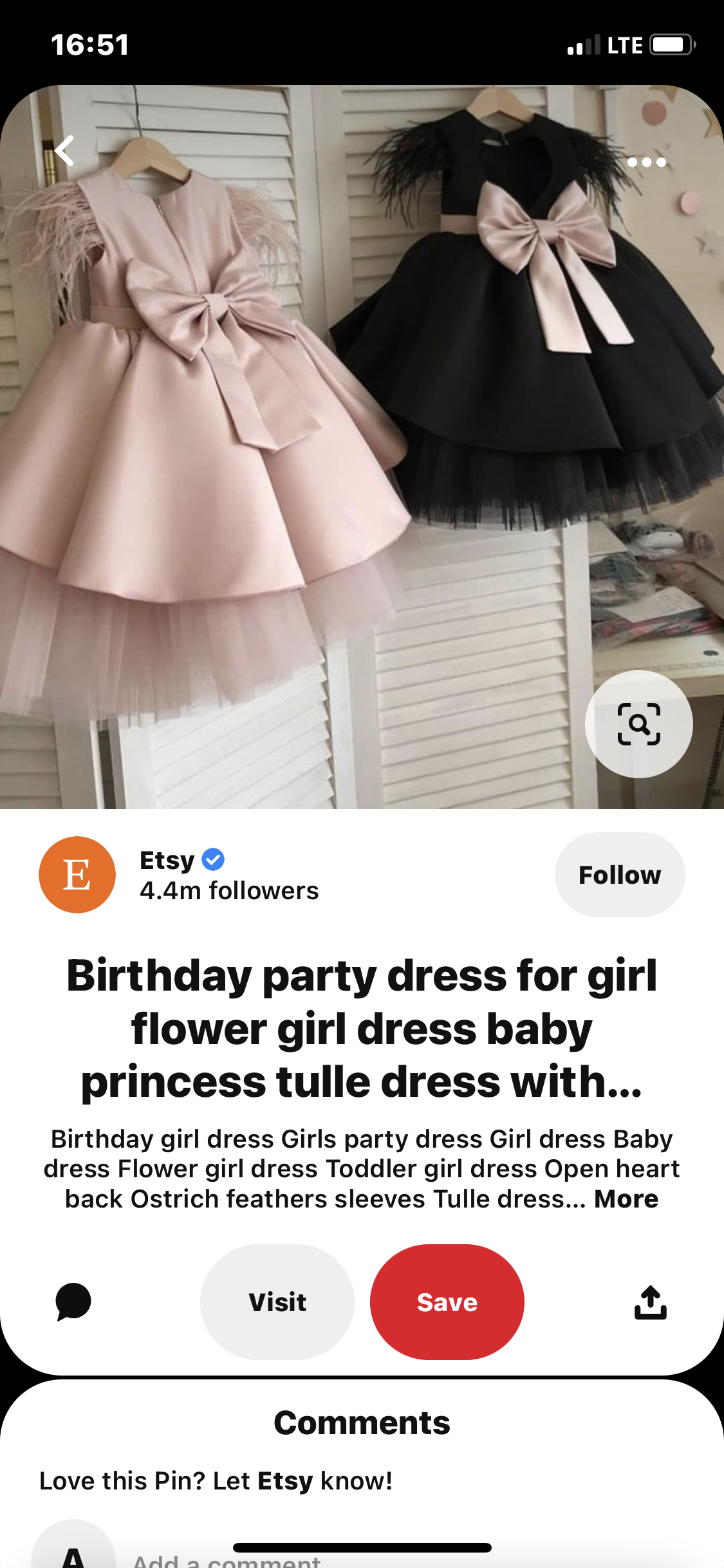Image resolution: width=724 pixels, height=1568 pixels.
Task: Open comments with the speech bubble icon
Action: click(x=73, y=1302)
